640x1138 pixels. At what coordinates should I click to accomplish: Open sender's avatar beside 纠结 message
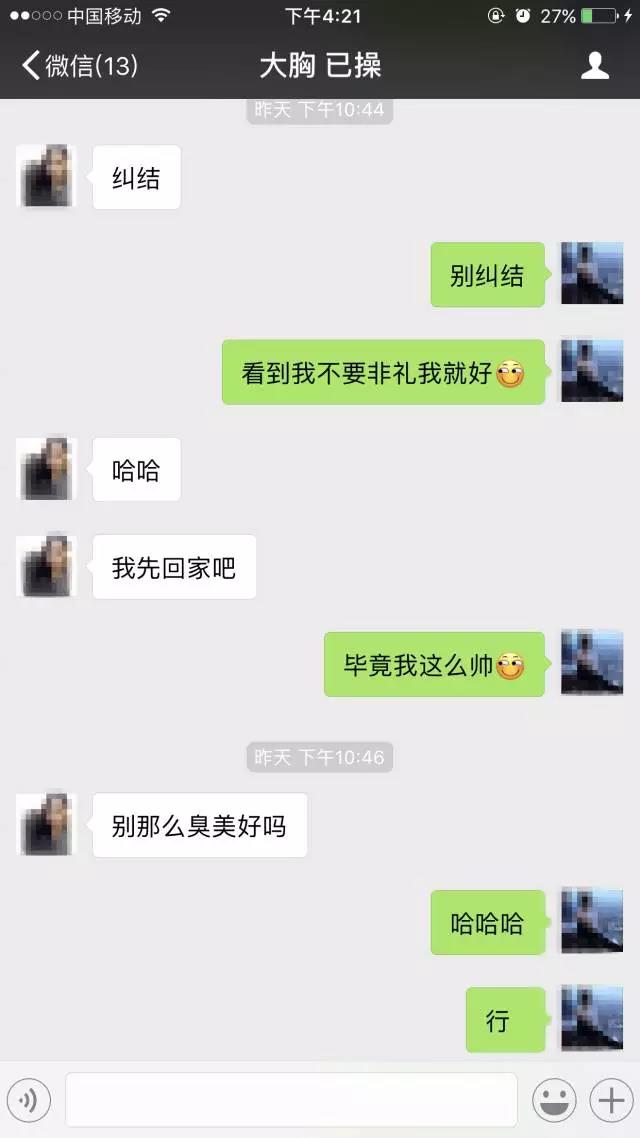47,176
